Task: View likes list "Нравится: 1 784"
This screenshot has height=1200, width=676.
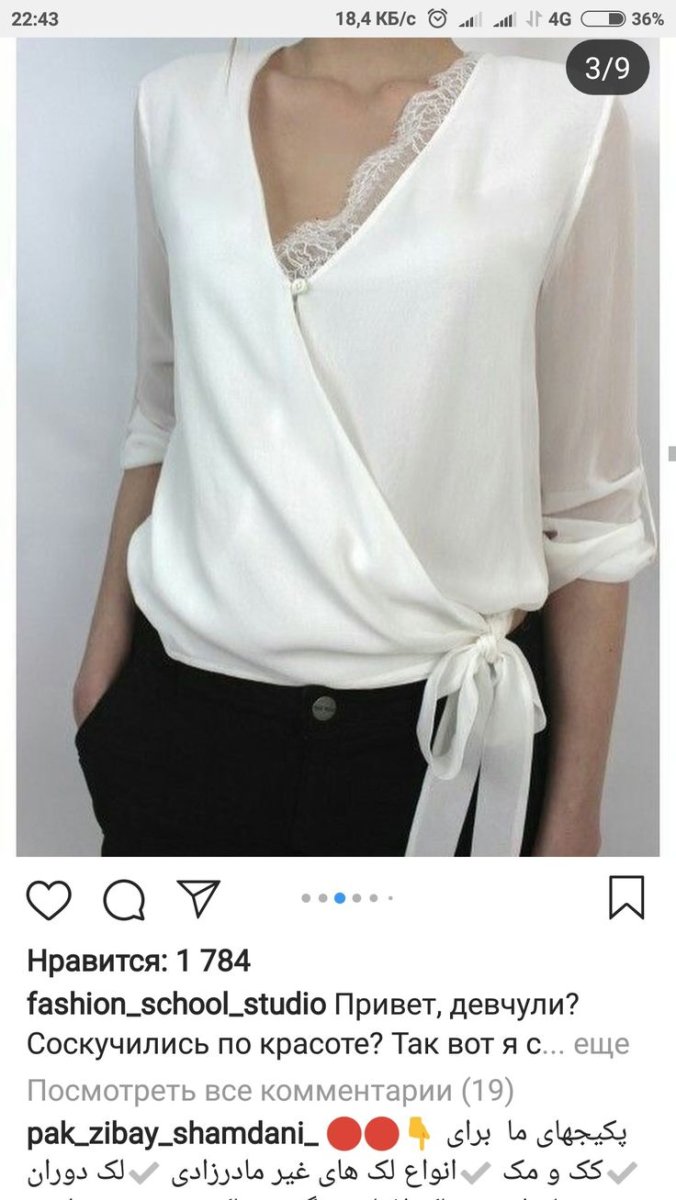Action: tap(139, 961)
